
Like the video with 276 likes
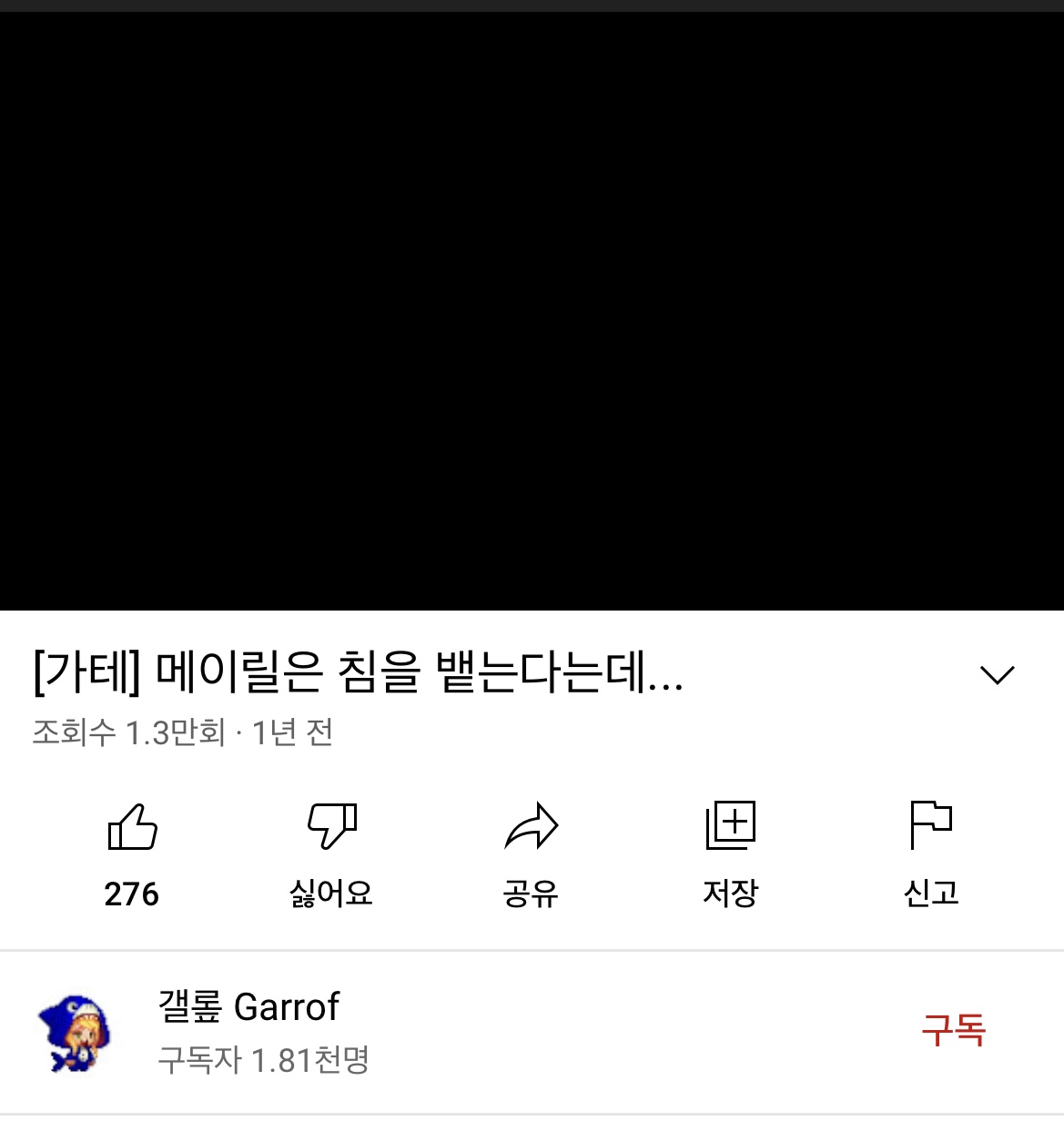pos(132,828)
